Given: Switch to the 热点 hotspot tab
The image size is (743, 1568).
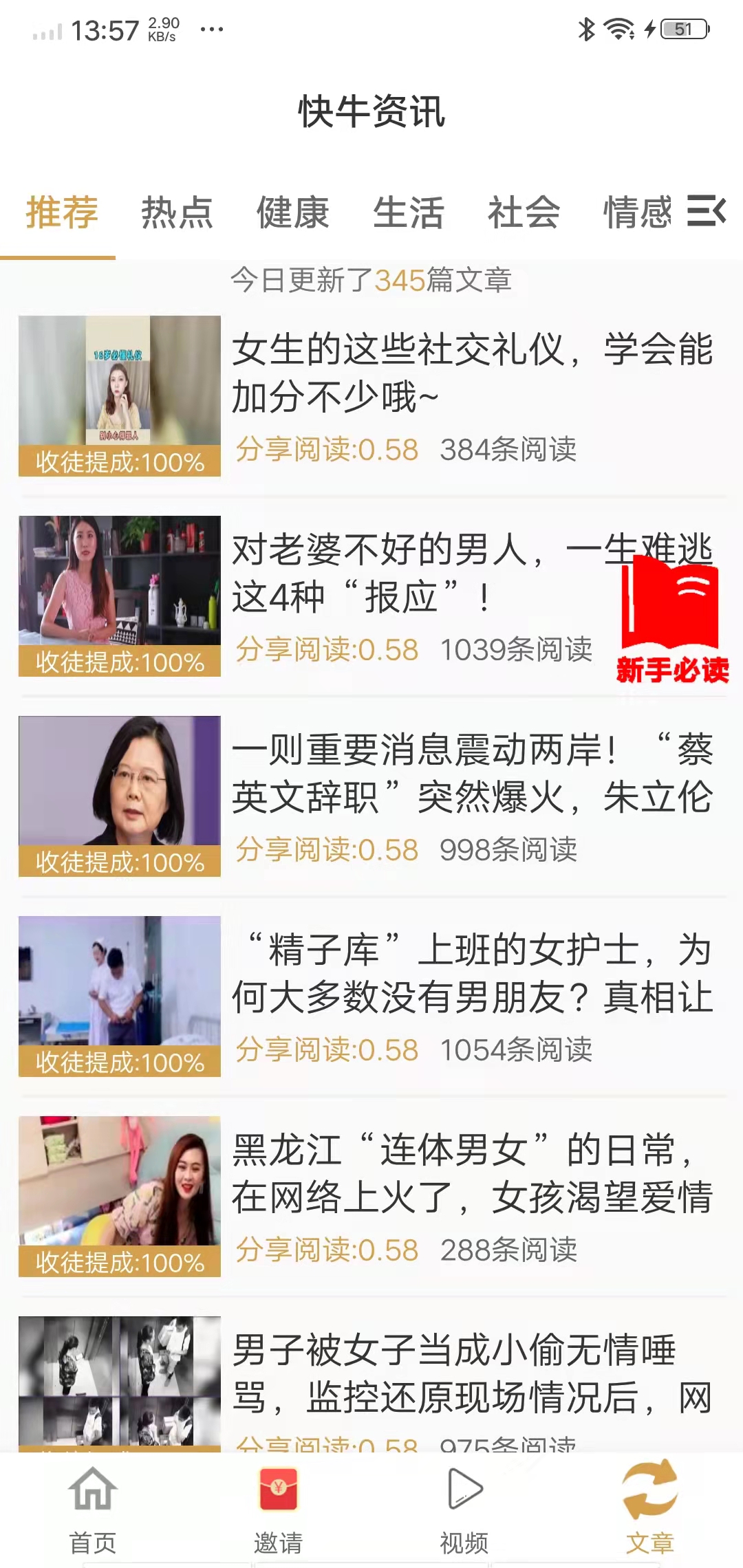Looking at the screenshot, I should [x=177, y=214].
